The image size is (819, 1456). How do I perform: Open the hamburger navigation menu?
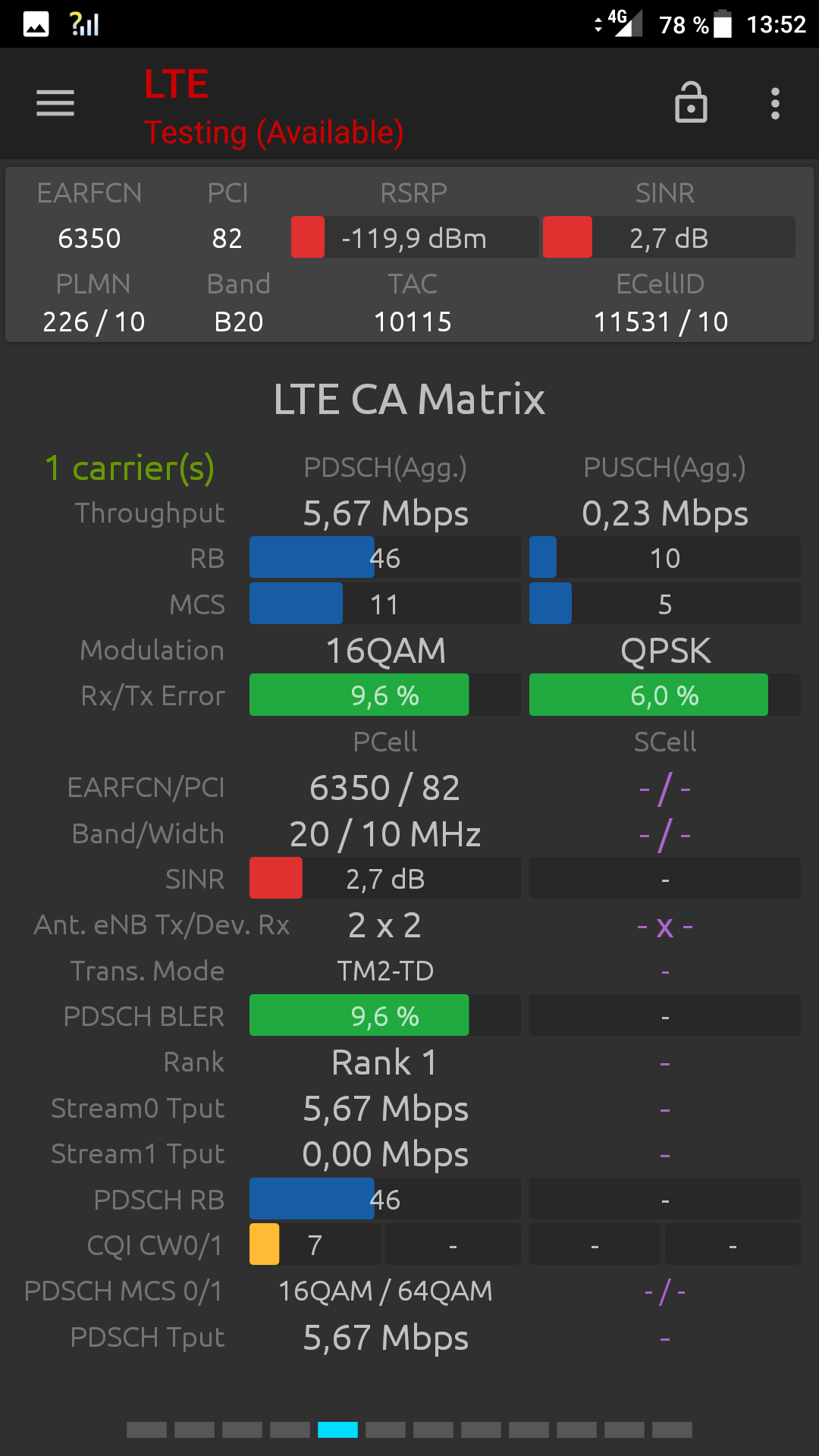[x=55, y=103]
